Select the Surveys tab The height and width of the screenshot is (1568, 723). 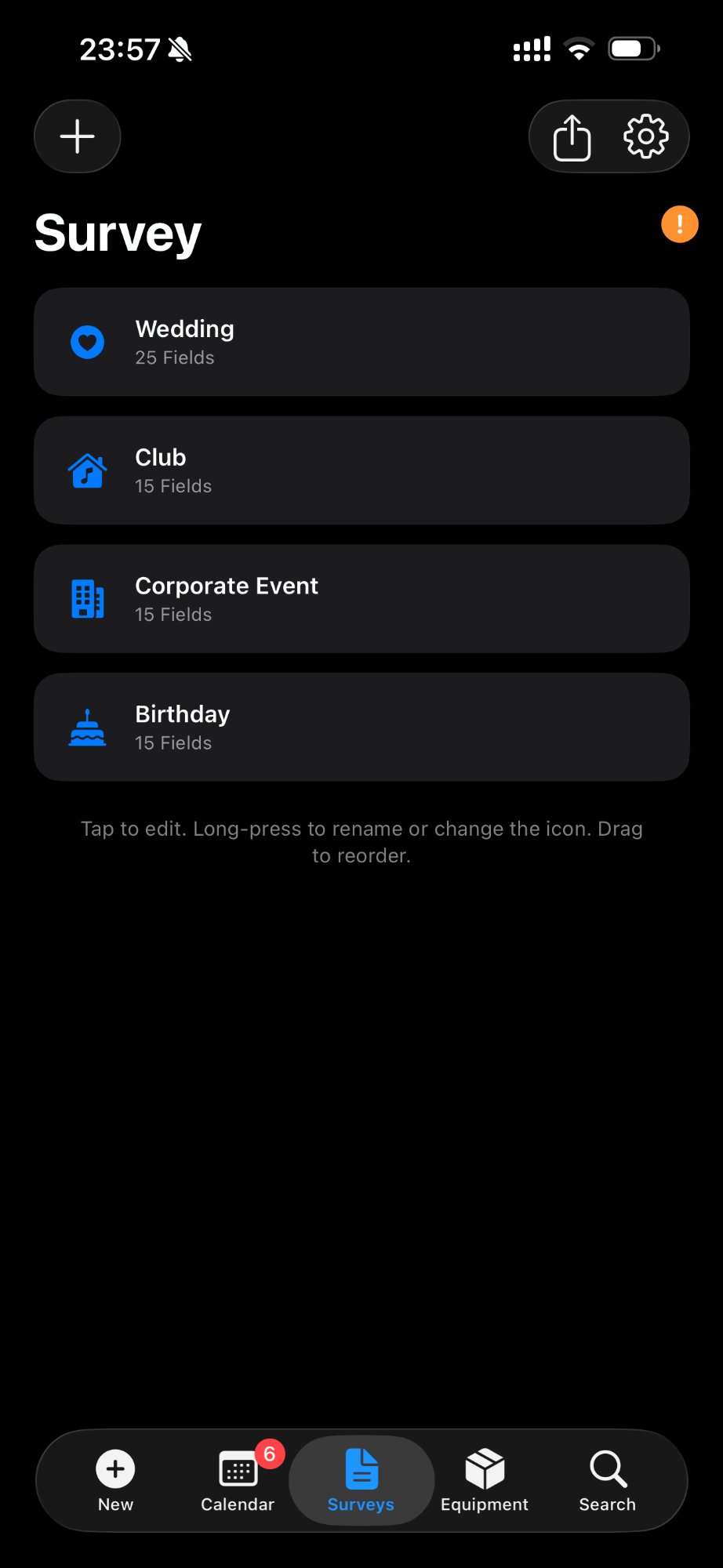361,1479
